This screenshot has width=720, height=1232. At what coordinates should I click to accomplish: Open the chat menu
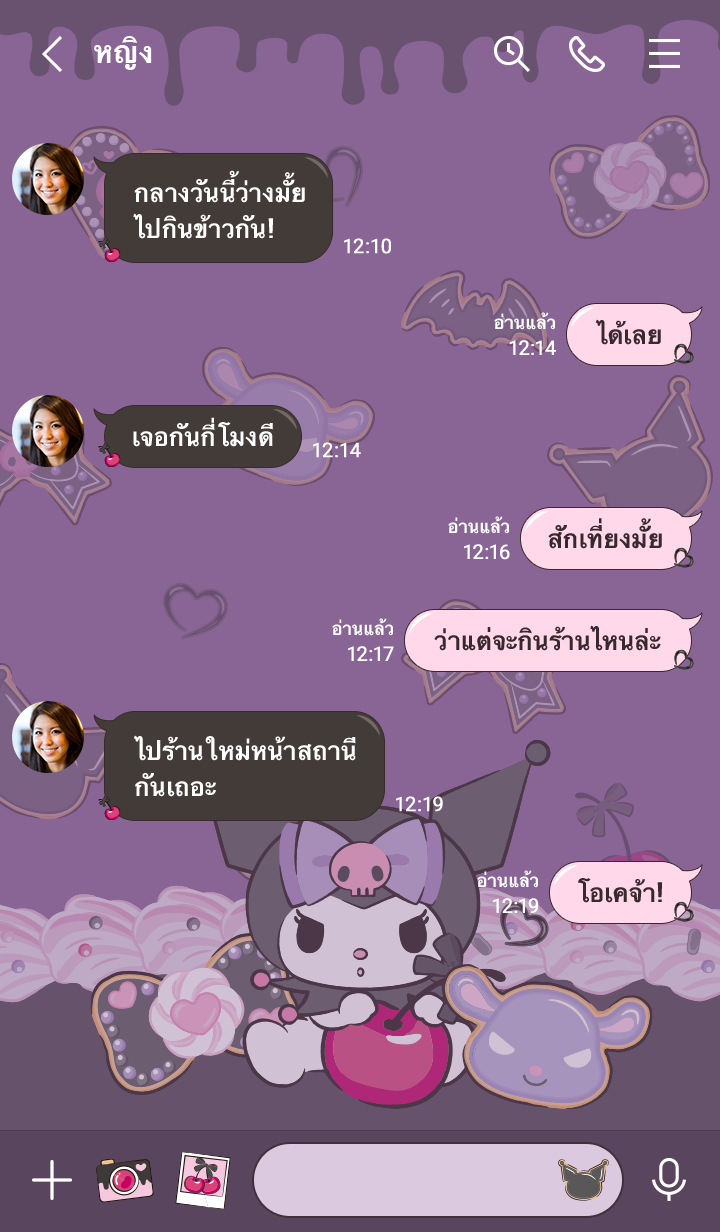[664, 54]
